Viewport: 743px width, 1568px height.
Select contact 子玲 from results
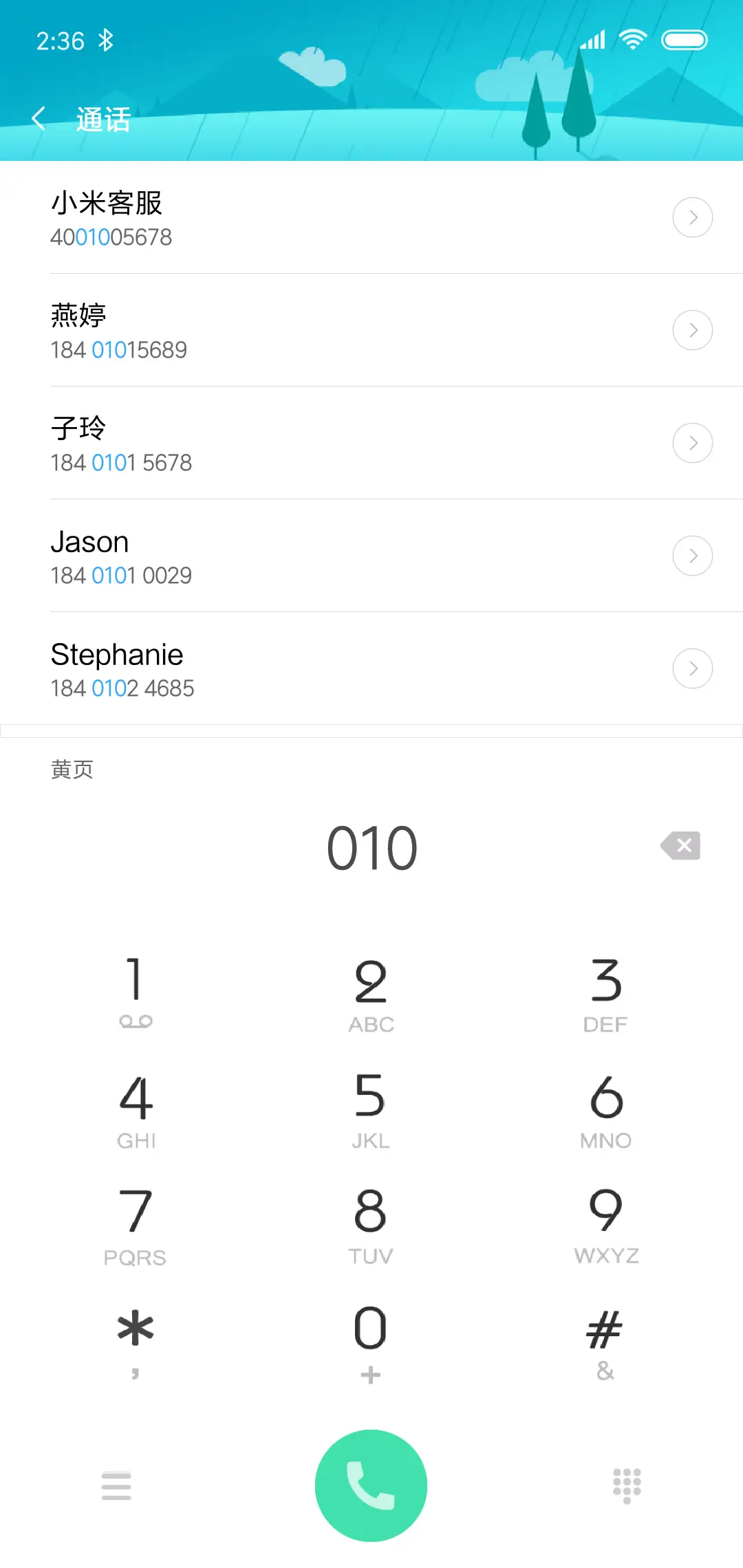point(275,443)
